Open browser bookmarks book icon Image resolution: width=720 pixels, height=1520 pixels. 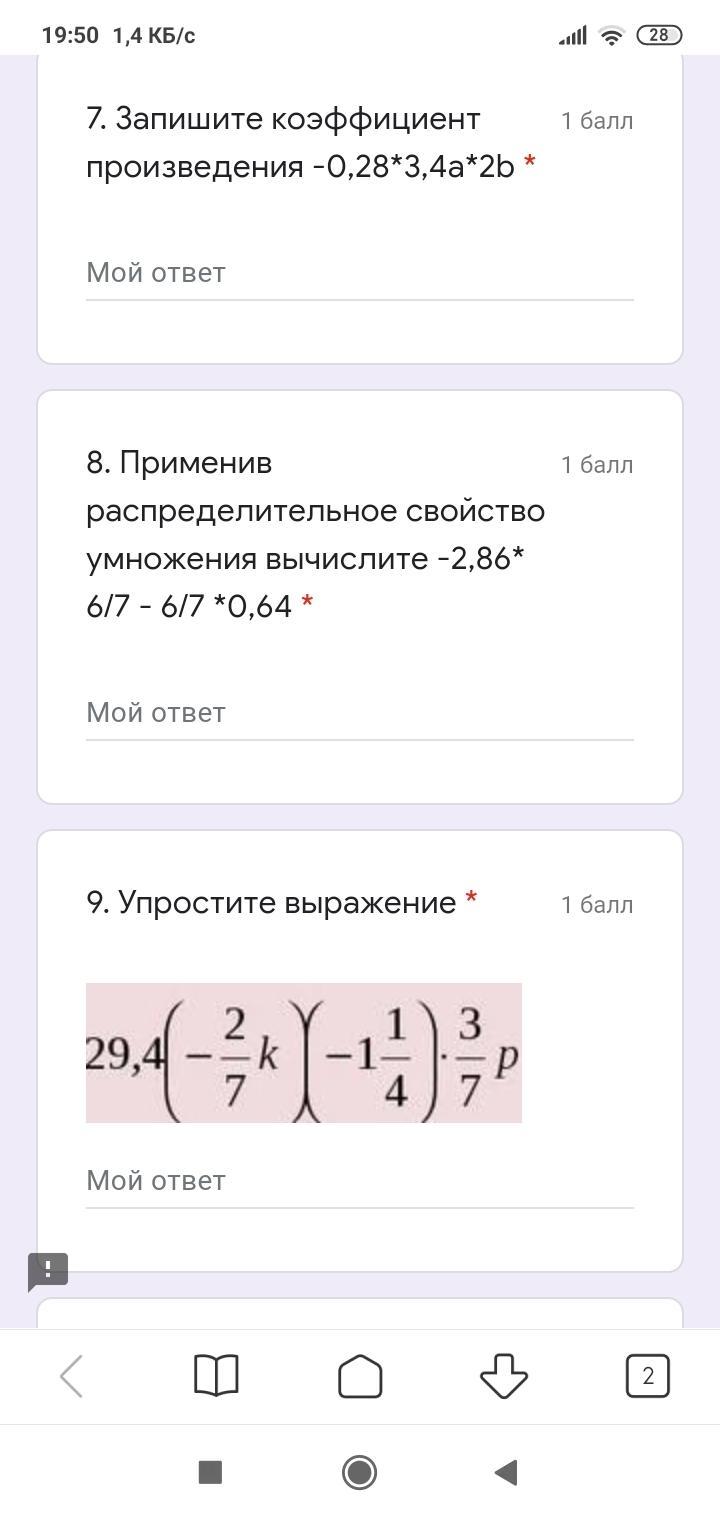coord(215,1377)
